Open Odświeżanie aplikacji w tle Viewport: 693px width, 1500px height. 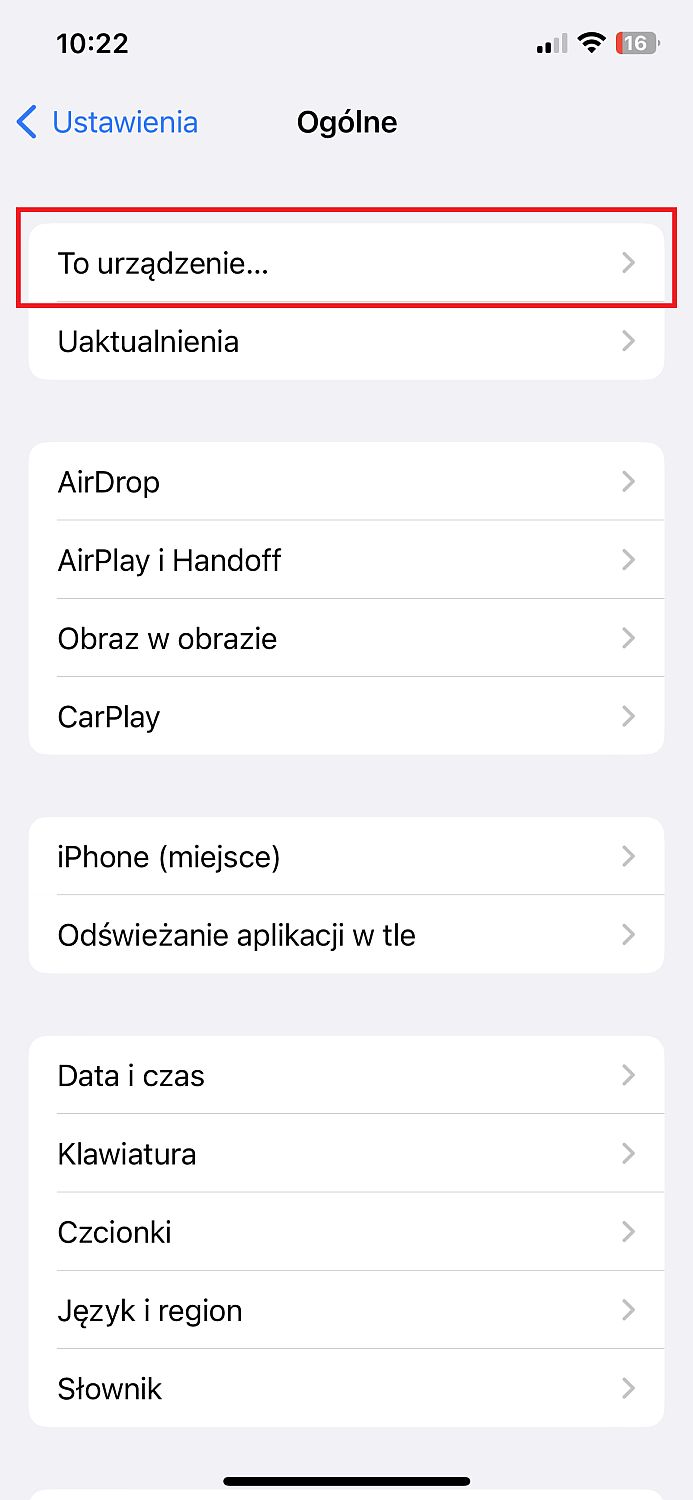pos(346,934)
